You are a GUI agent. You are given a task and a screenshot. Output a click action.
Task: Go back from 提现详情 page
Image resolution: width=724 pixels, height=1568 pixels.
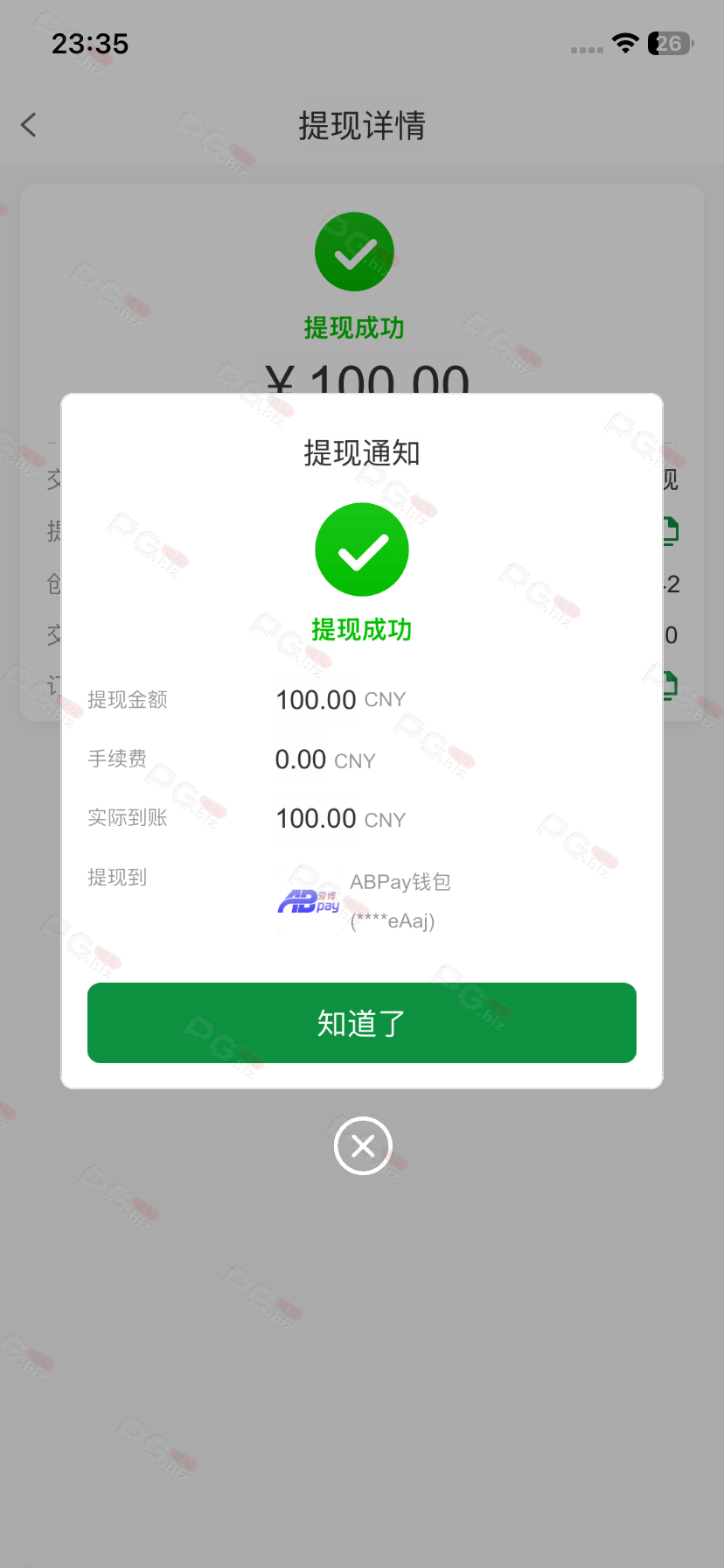[x=29, y=125]
